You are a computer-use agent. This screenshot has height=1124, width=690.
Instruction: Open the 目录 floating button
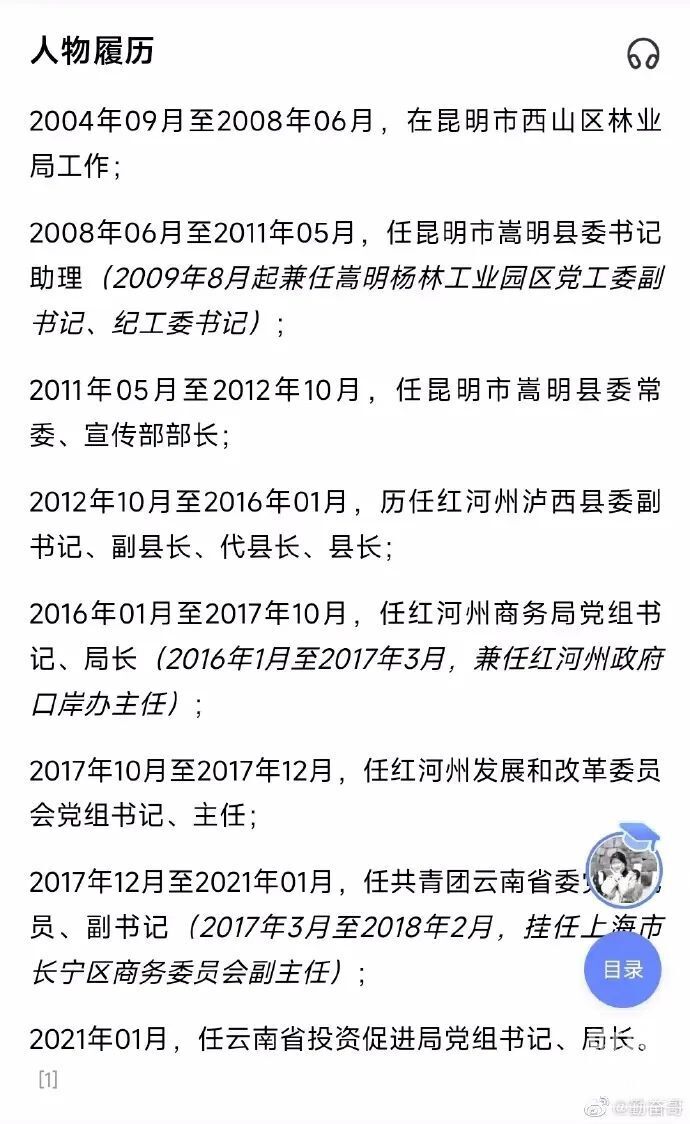tap(622, 969)
